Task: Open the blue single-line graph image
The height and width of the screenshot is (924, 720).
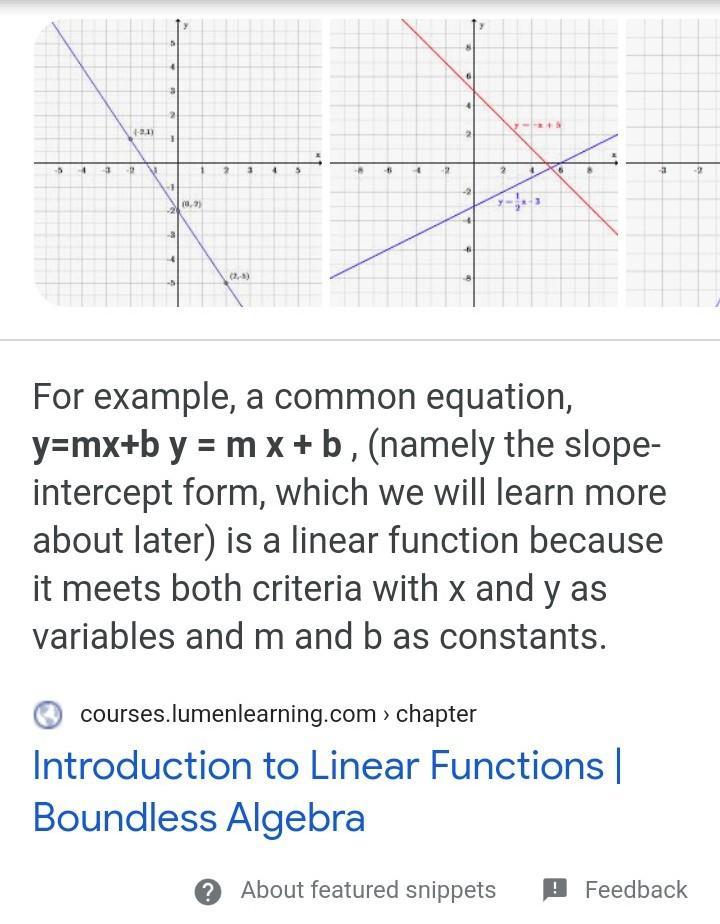Action: (x=178, y=163)
